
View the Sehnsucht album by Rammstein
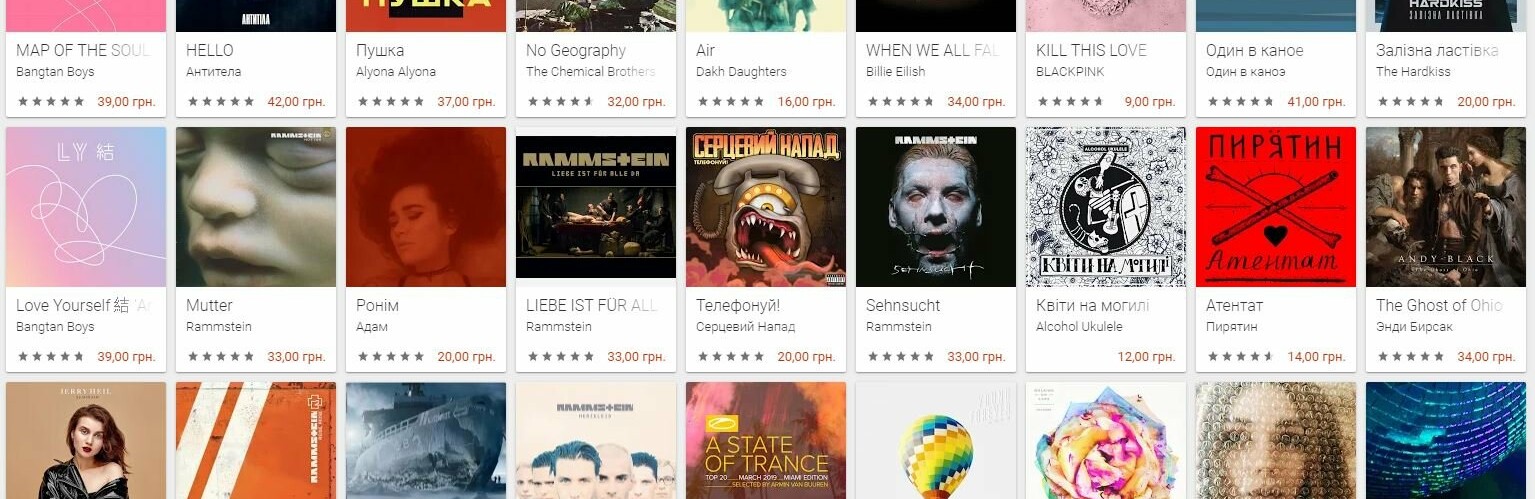(x=935, y=207)
